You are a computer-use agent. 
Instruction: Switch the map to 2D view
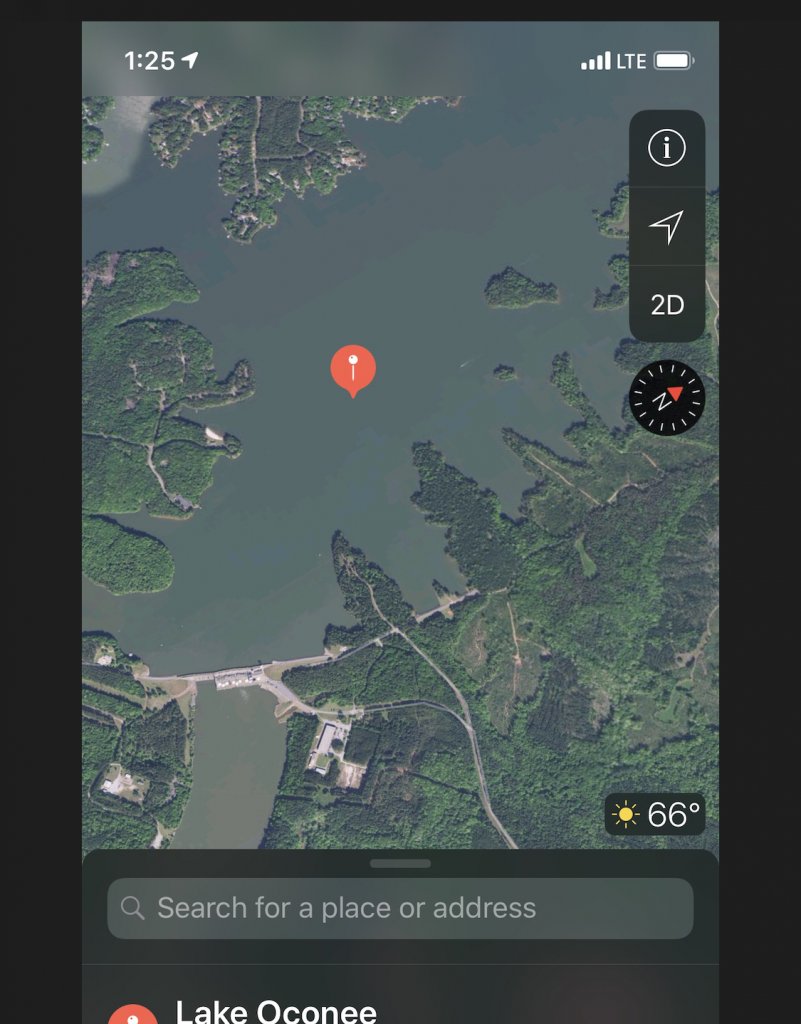[x=666, y=305]
